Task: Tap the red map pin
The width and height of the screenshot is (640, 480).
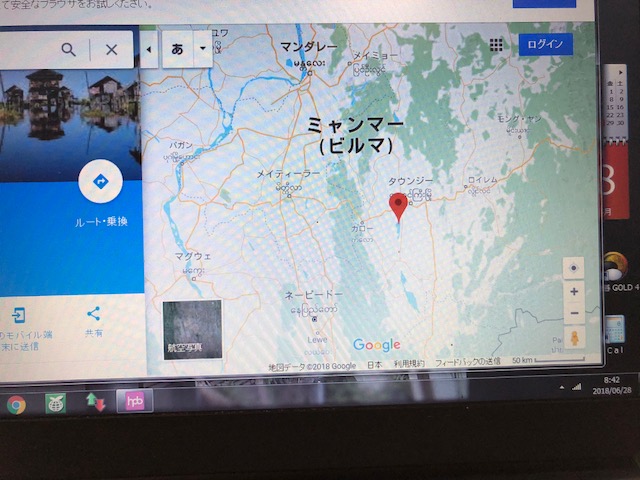Action: pyautogui.click(x=398, y=207)
